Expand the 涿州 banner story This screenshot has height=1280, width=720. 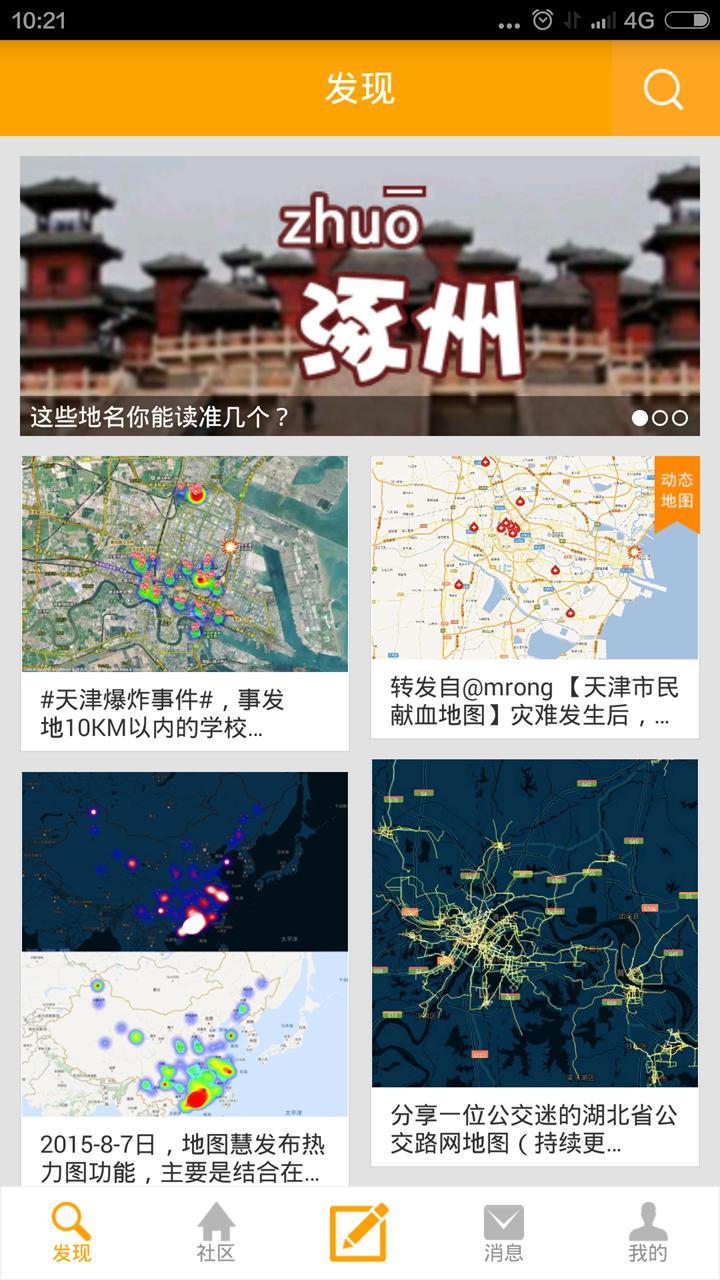click(x=360, y=290)
